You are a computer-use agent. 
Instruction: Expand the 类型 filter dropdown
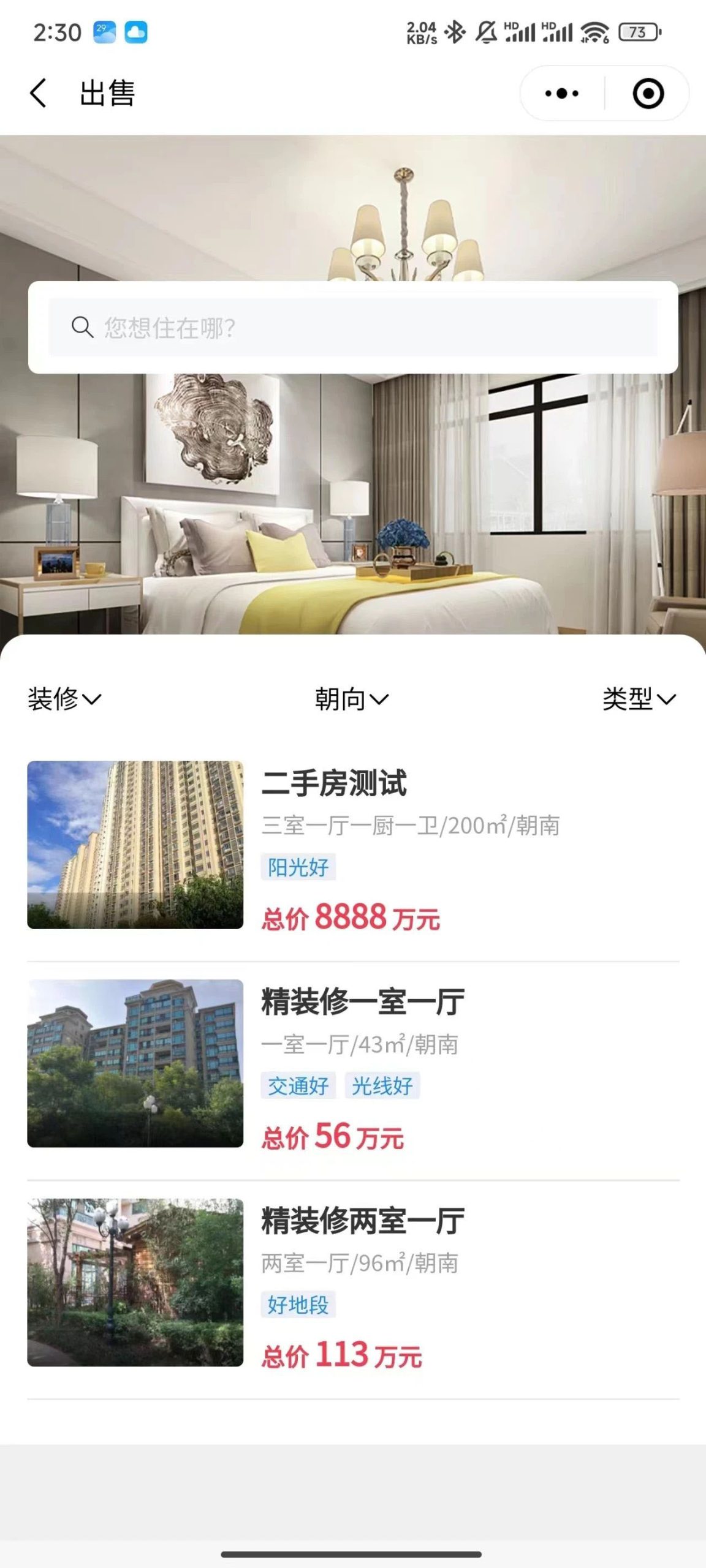[x=639, y=699]
